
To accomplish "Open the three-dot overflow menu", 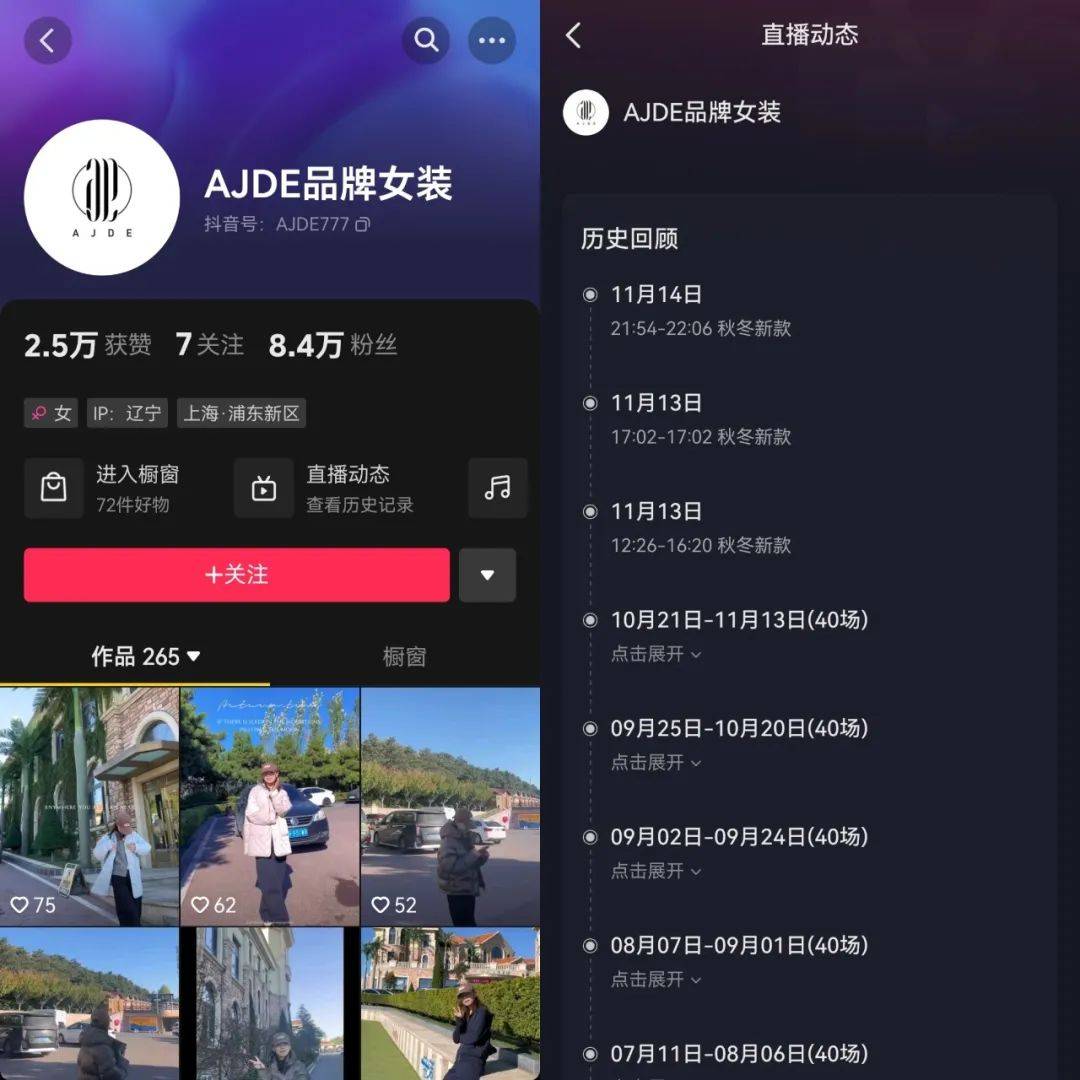I will pyautogui.click(x=492, y=41).
